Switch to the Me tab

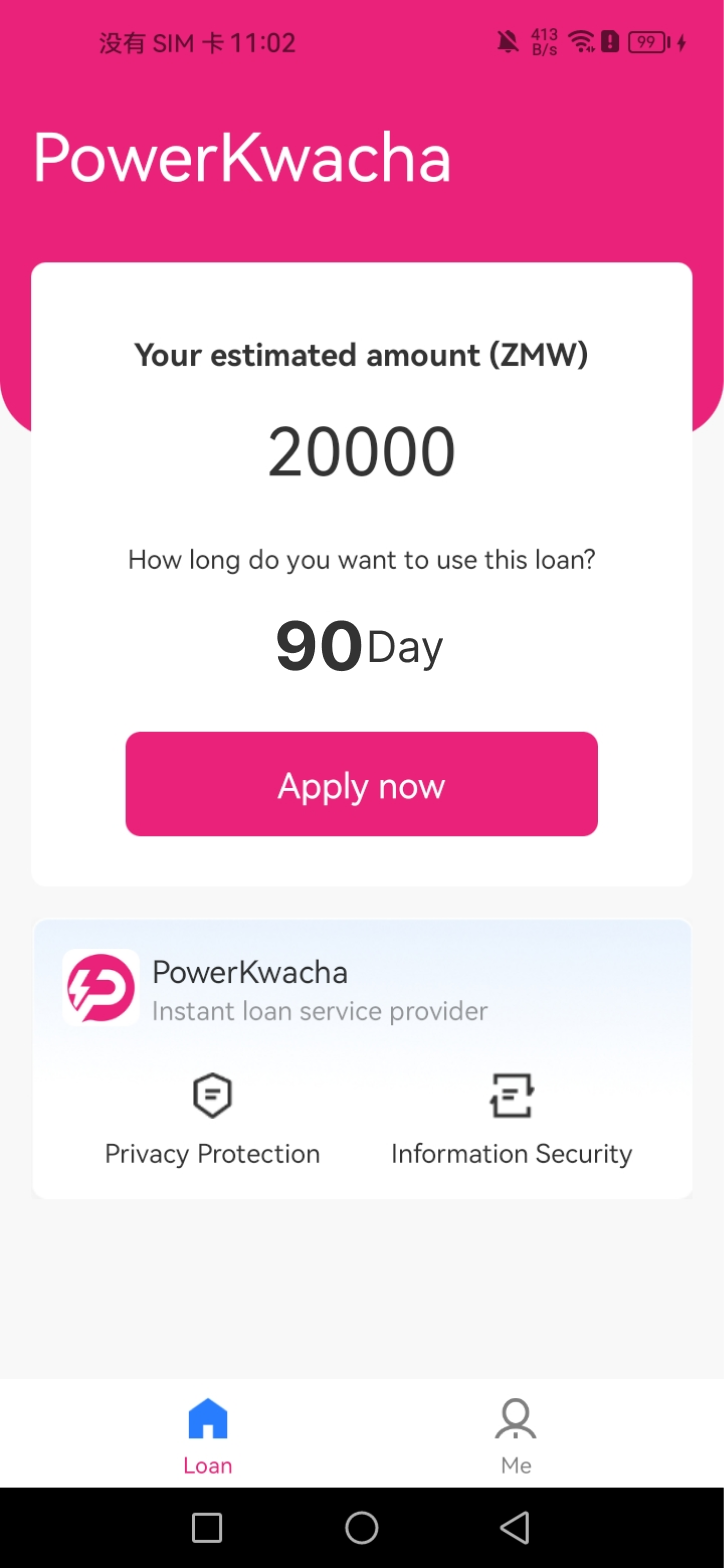pyautogui.click(x=516, y=1436)
